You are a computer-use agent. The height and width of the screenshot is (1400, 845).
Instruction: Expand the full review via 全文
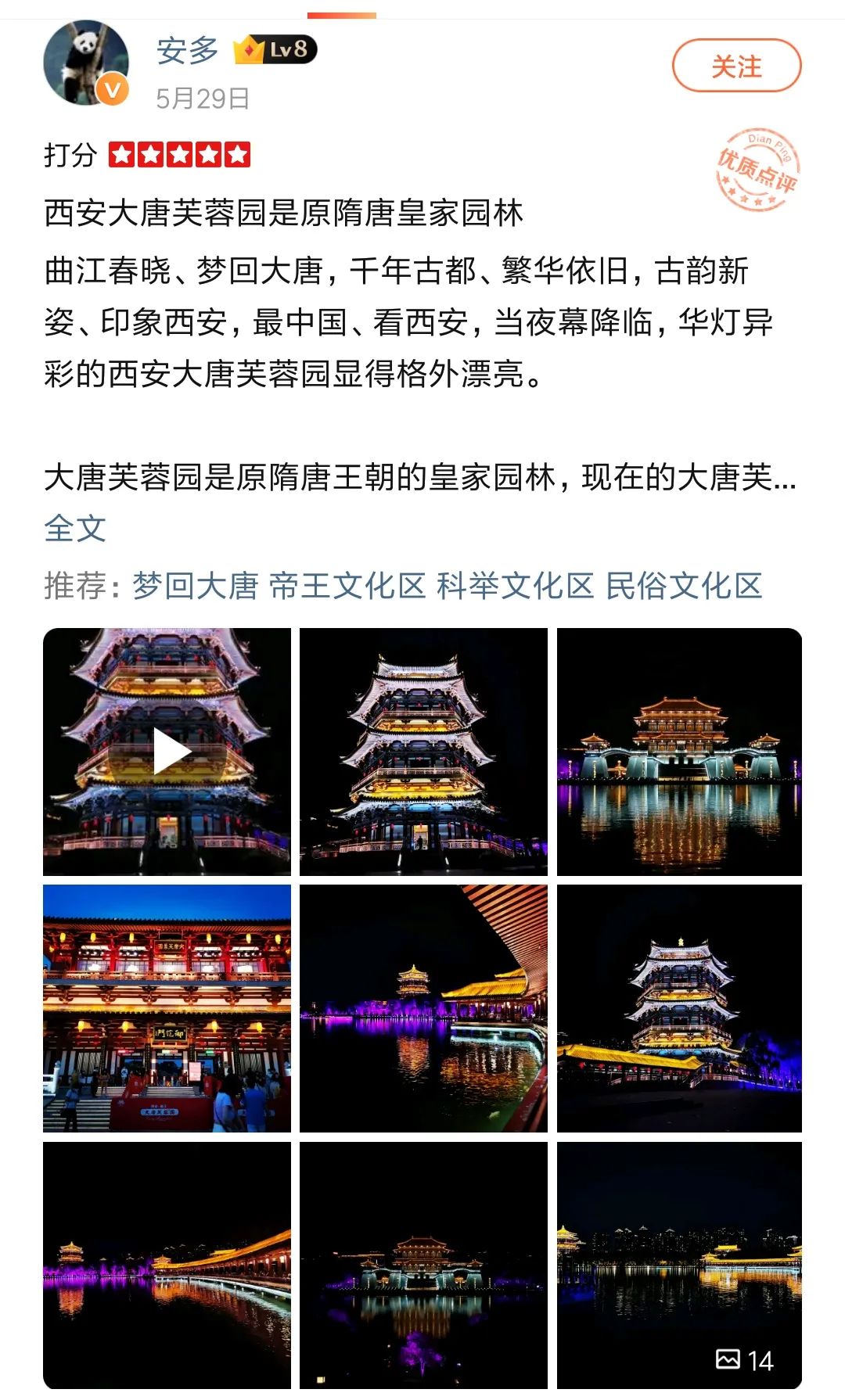point(75,528)
